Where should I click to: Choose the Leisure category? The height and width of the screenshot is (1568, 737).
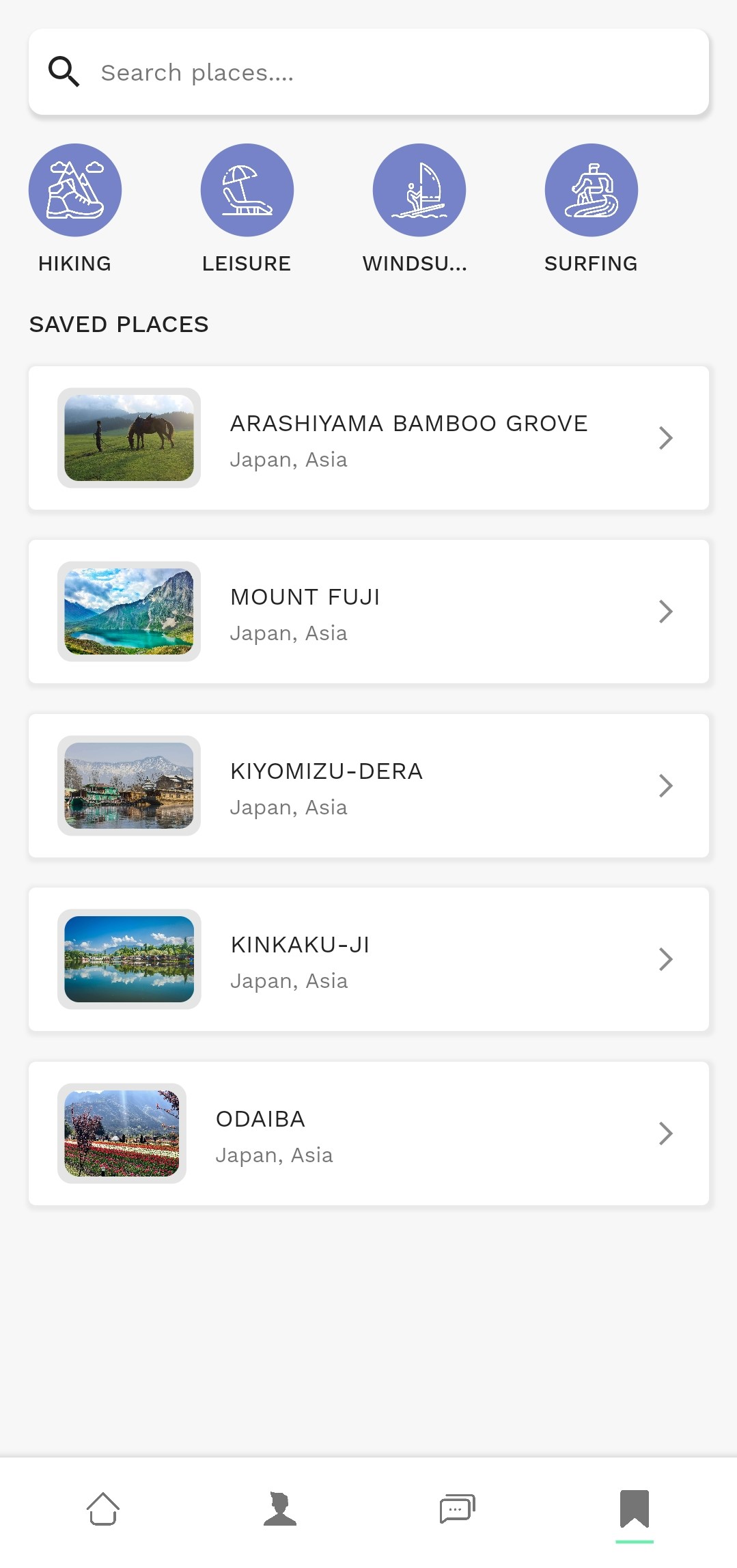(x=247, y=190)
